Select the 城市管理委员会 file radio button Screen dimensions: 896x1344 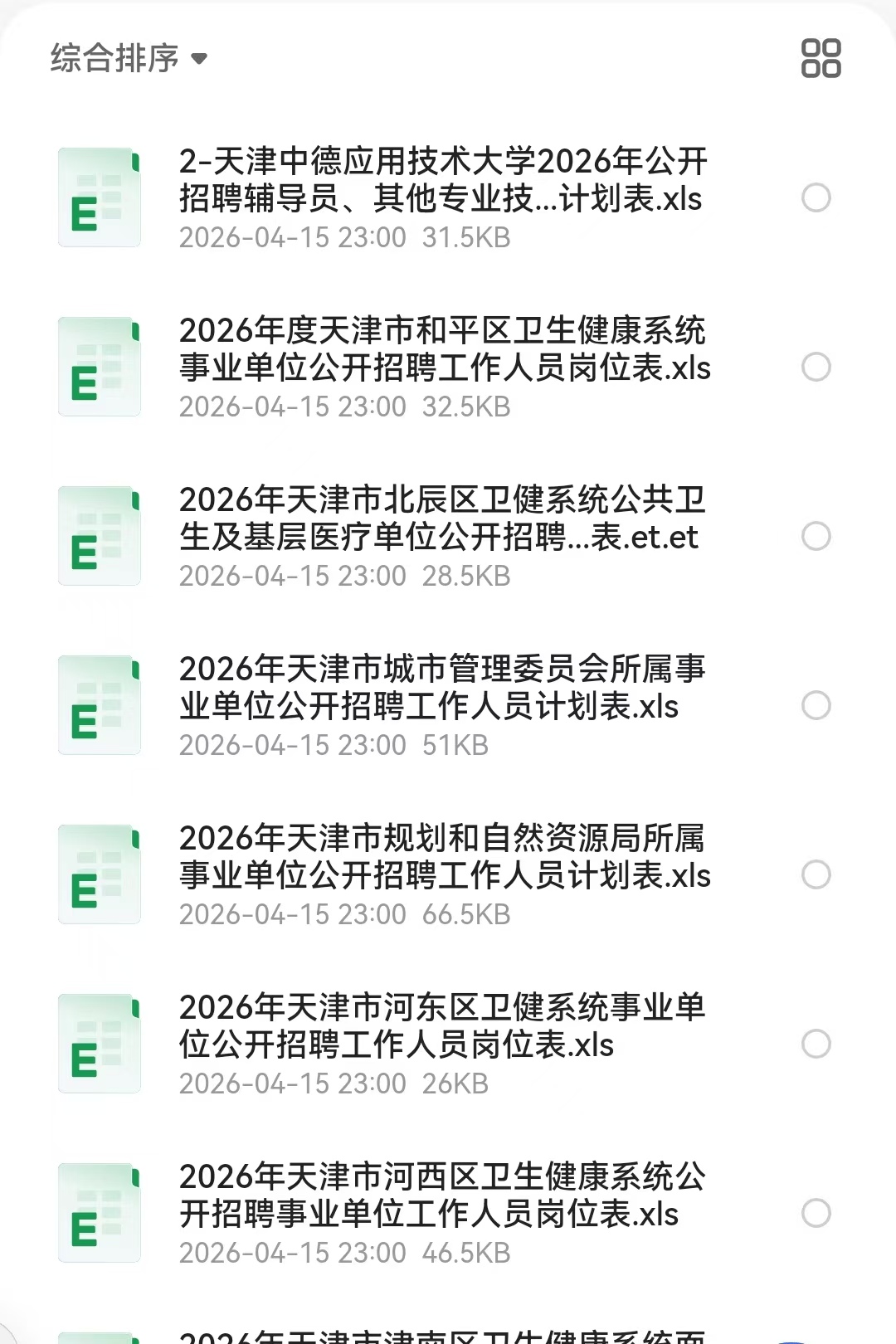pyautogui.click(x=816, y=705)
